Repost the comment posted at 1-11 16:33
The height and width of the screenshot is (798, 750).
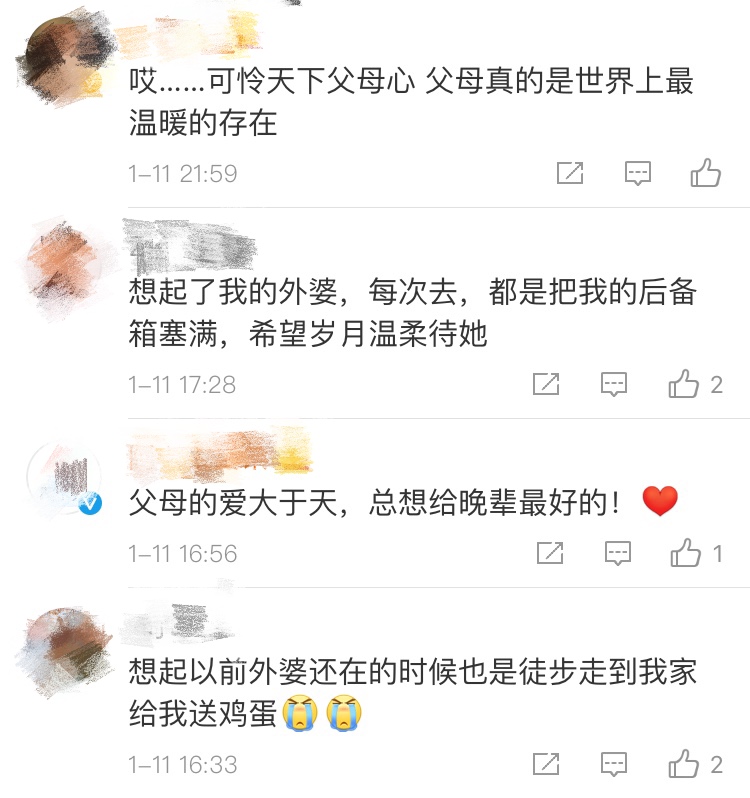click(x=547, y=765)
